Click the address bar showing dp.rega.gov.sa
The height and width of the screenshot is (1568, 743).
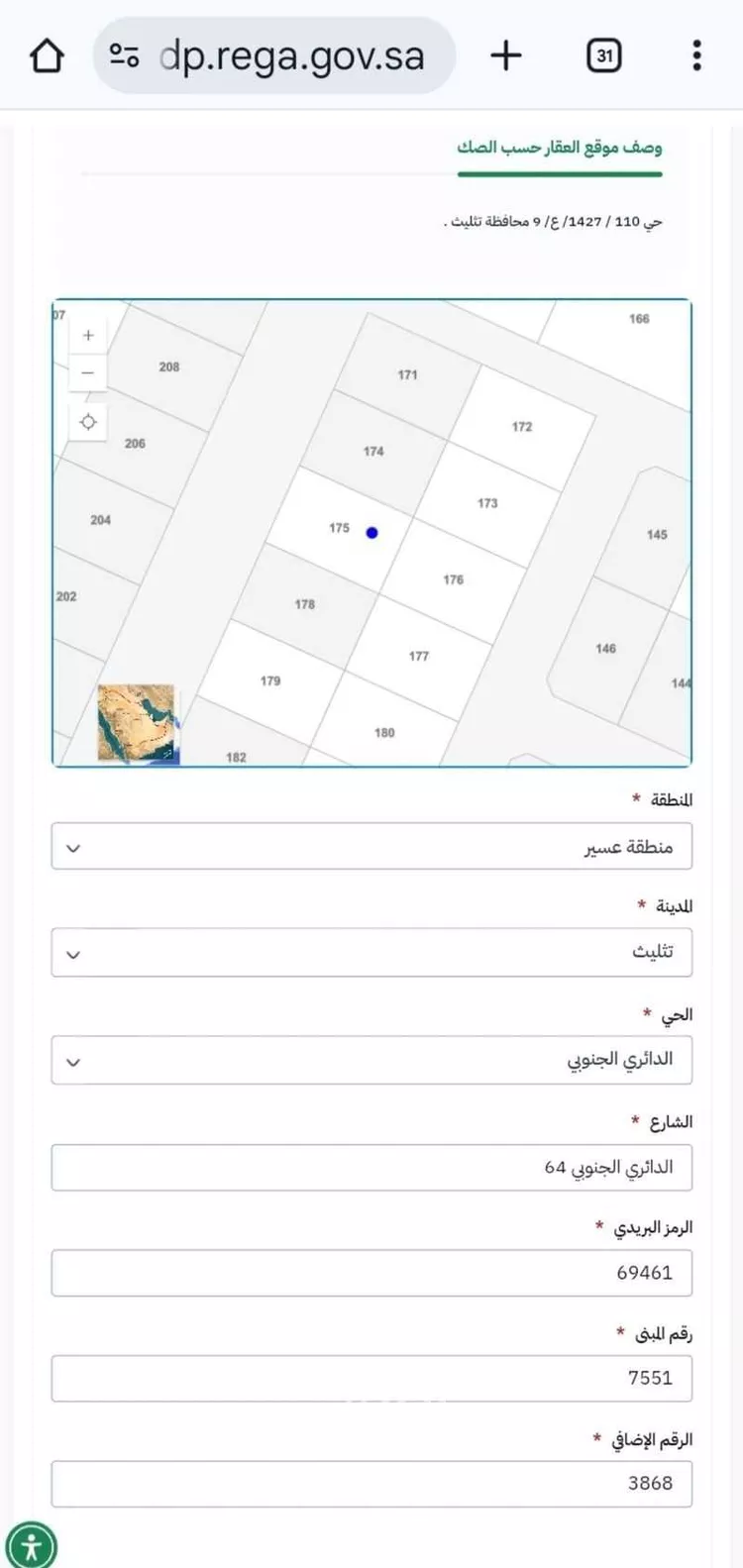point(297,55)
